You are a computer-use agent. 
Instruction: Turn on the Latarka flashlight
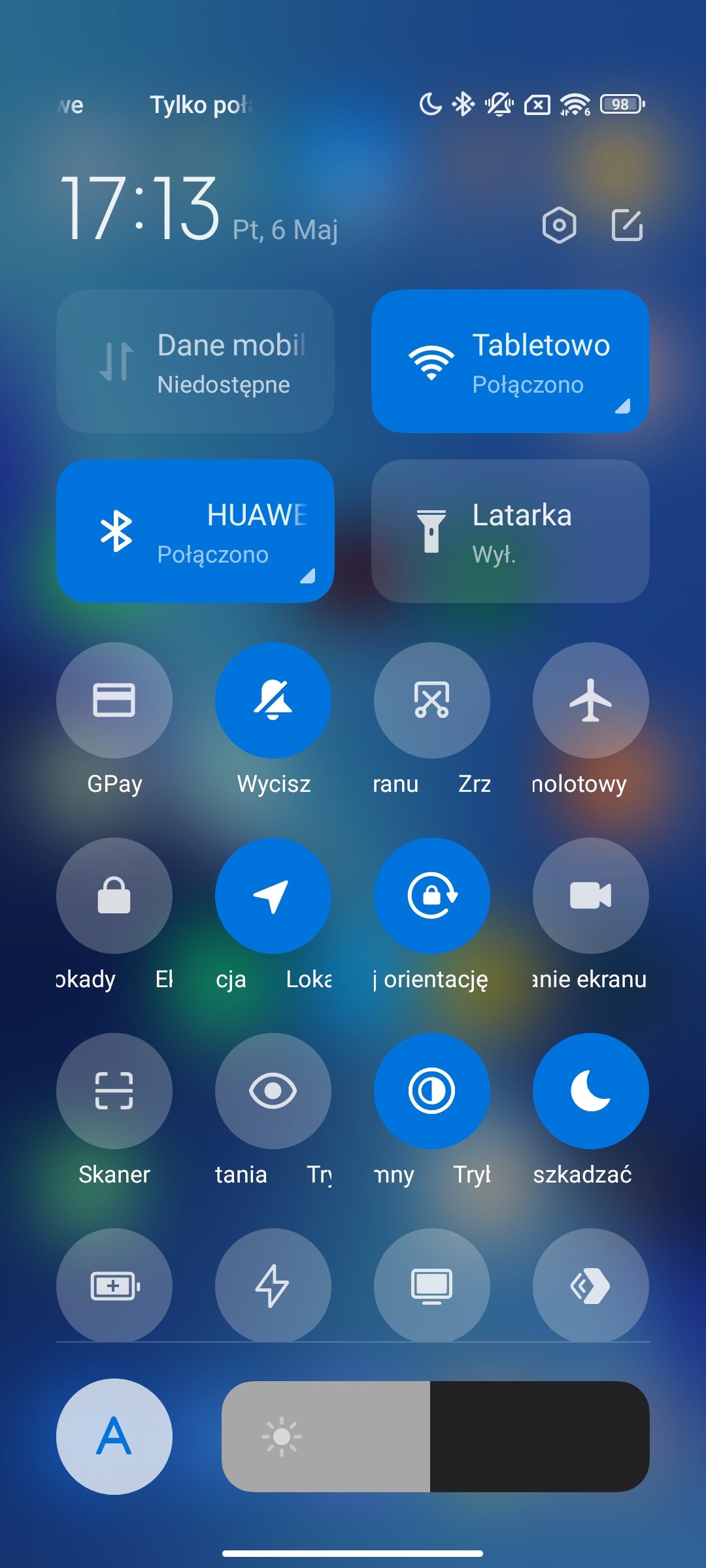(511, 531)
